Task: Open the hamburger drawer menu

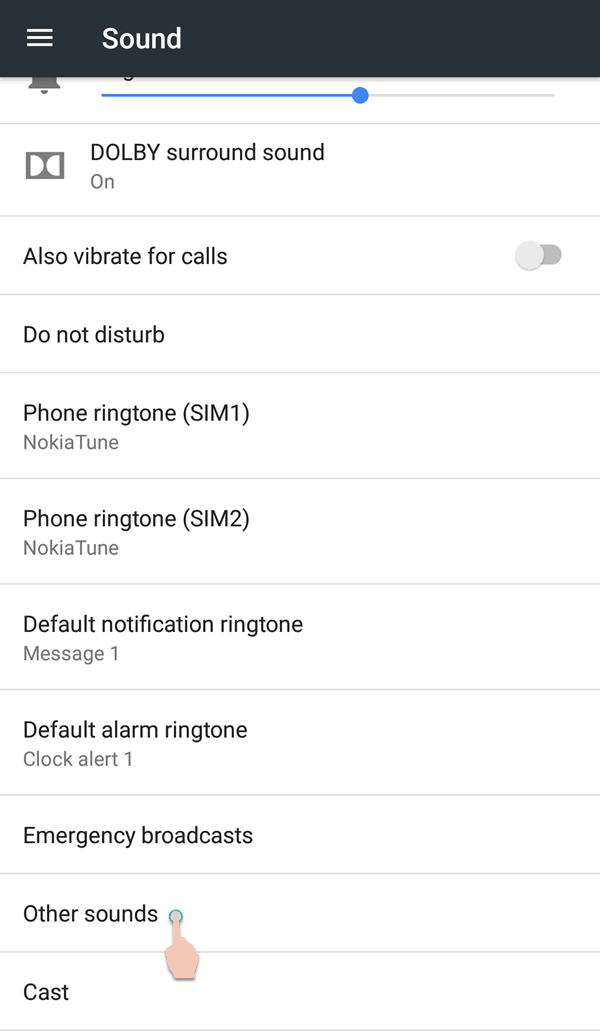Action: 39,38
